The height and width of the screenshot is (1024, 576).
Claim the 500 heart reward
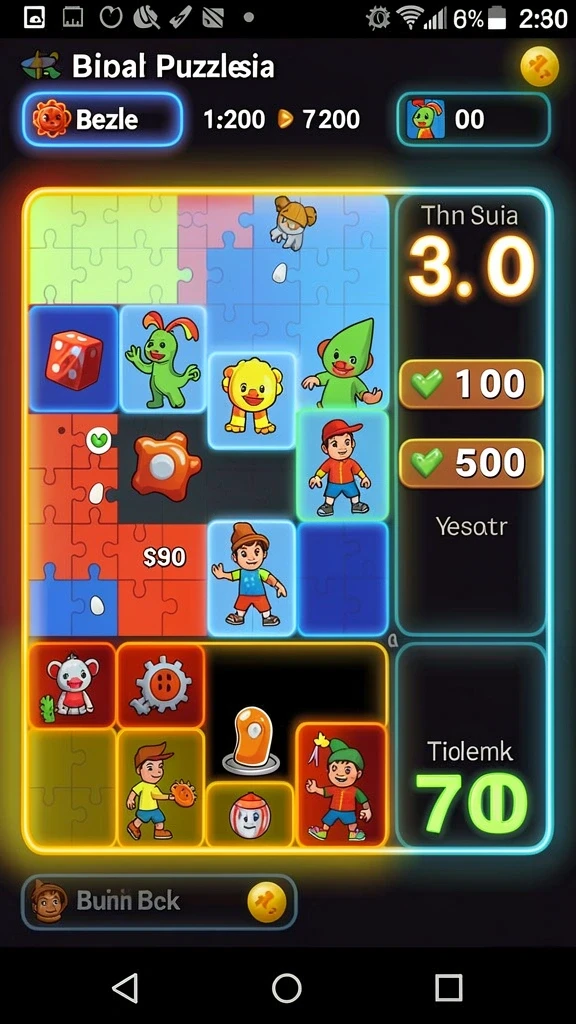pos(471,463)
